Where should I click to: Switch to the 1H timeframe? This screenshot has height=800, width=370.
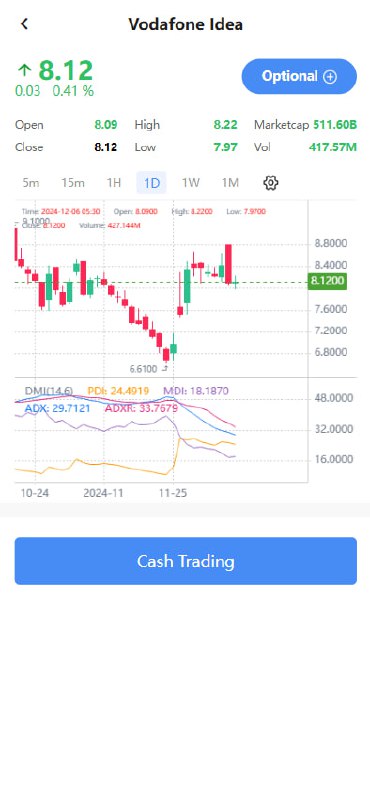click(113, 183)
